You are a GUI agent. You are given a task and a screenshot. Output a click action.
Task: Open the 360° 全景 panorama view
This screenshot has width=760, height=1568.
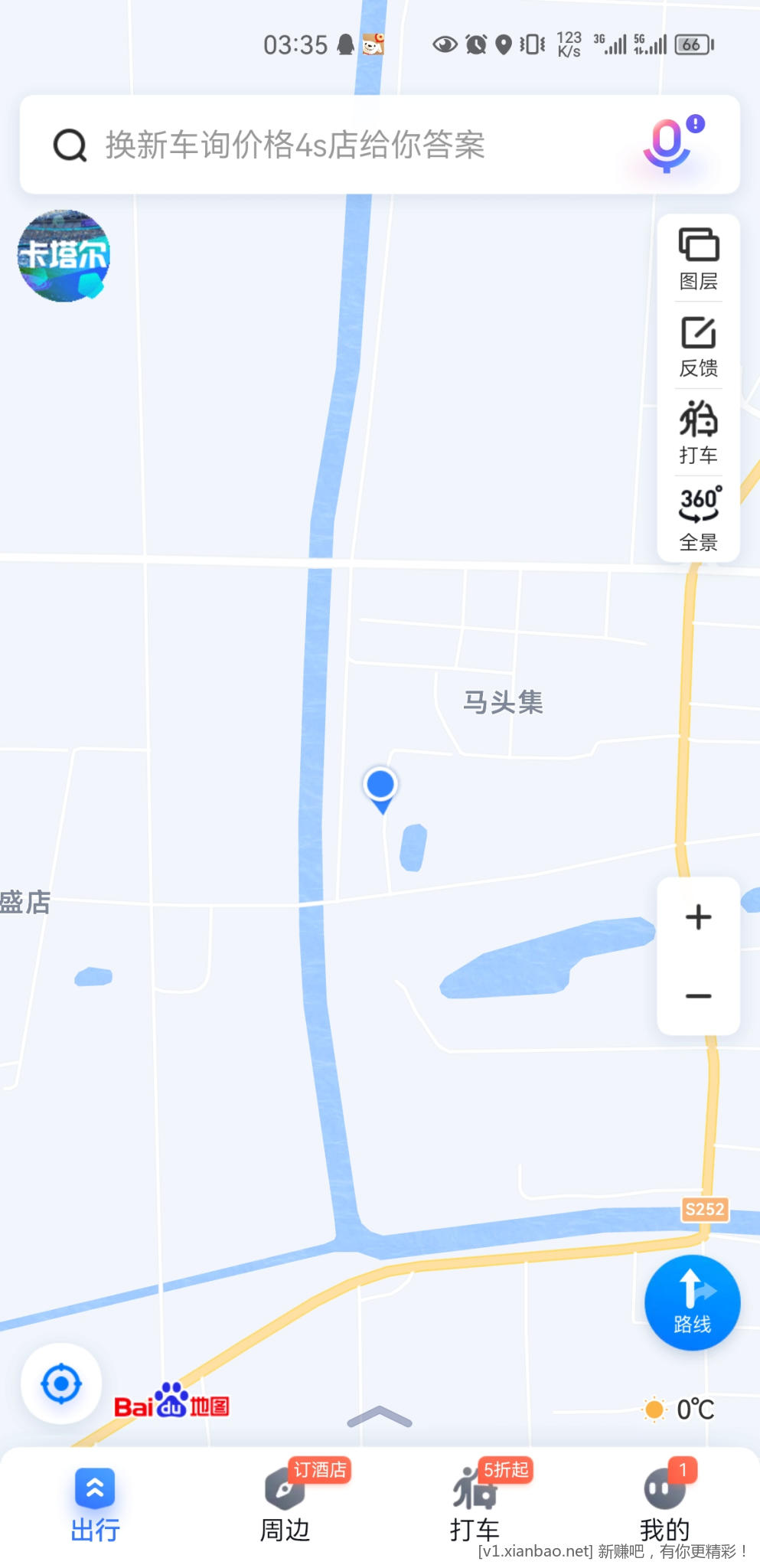coord(698,519)
